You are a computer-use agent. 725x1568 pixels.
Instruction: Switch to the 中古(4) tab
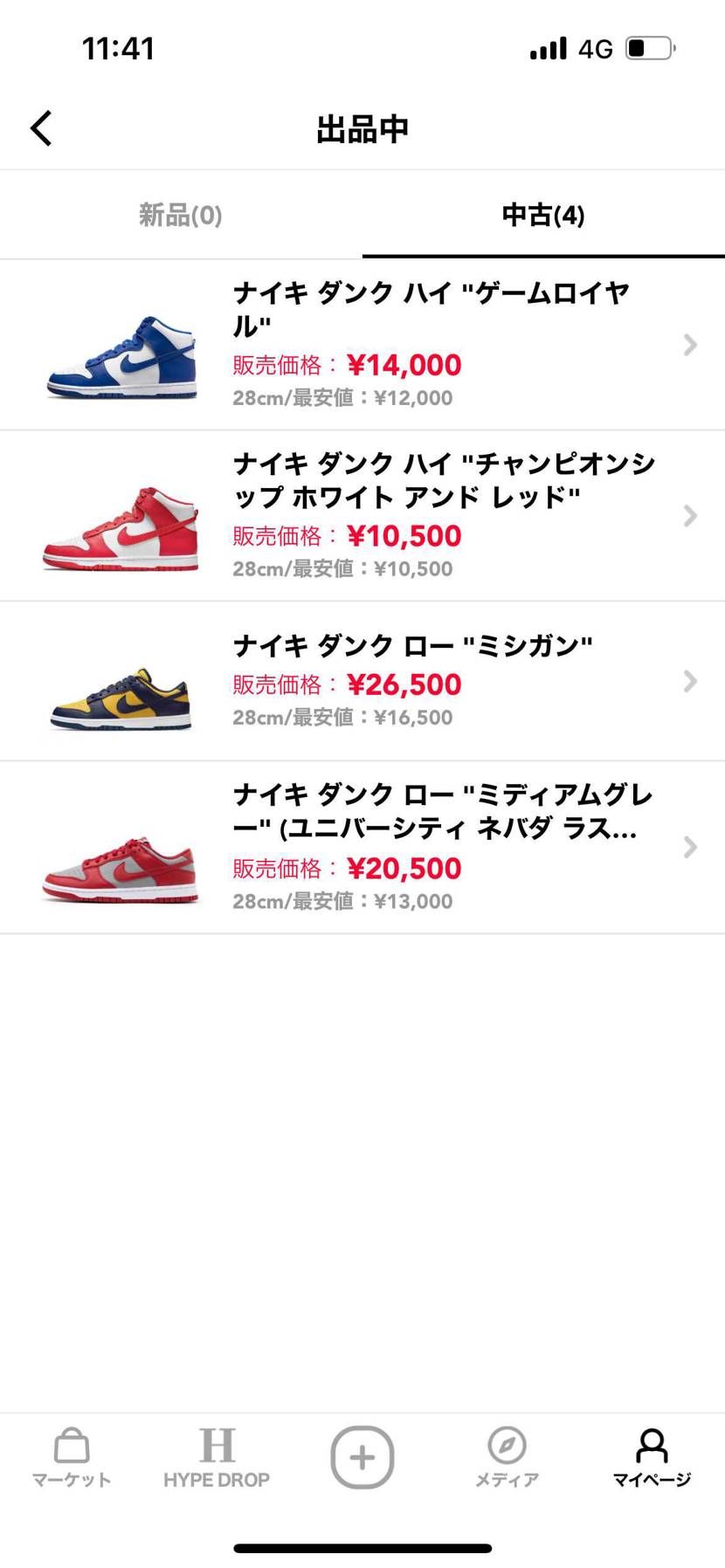(543, 215)
